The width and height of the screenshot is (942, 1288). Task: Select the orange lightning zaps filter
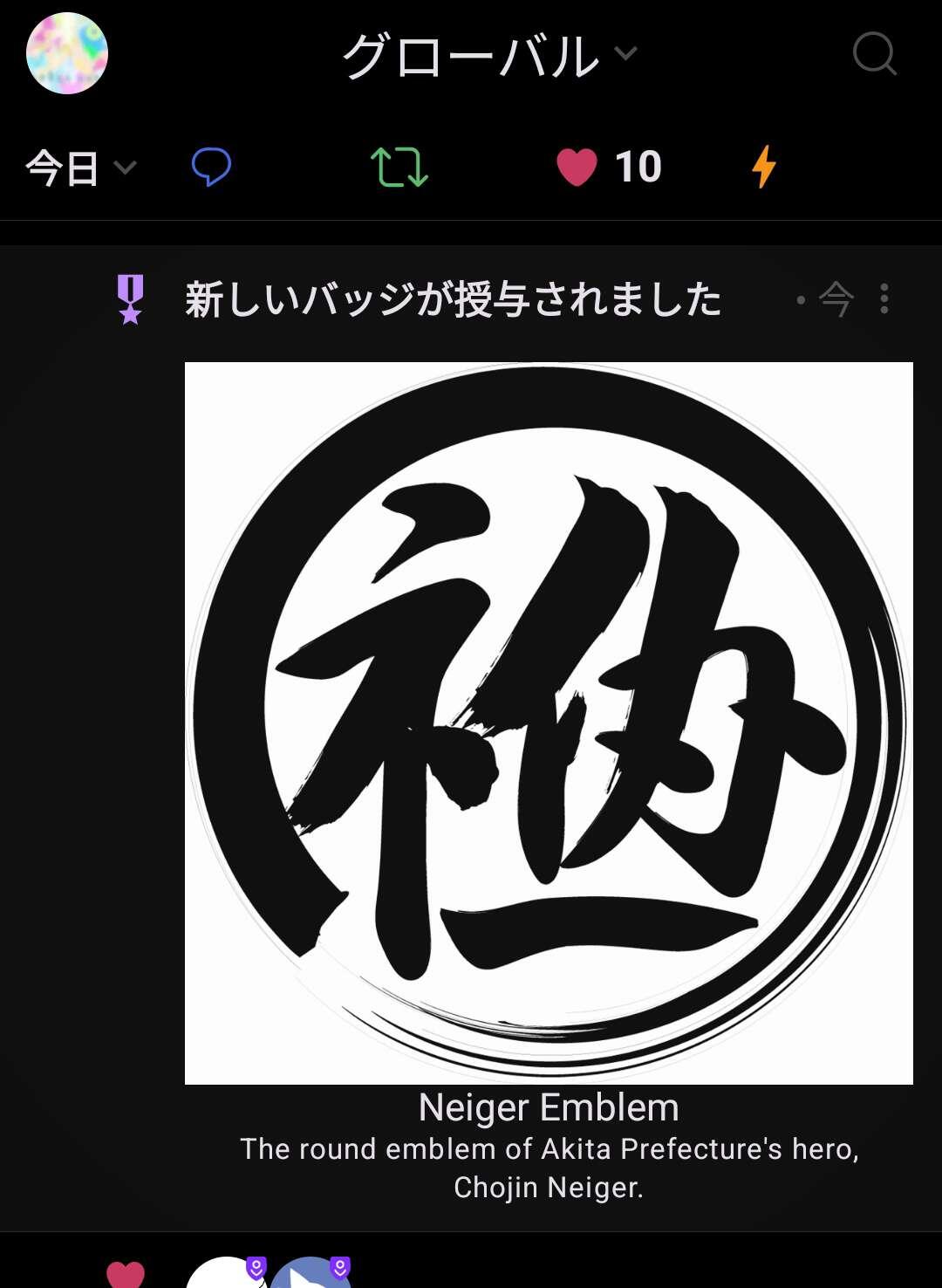point(764,167)
